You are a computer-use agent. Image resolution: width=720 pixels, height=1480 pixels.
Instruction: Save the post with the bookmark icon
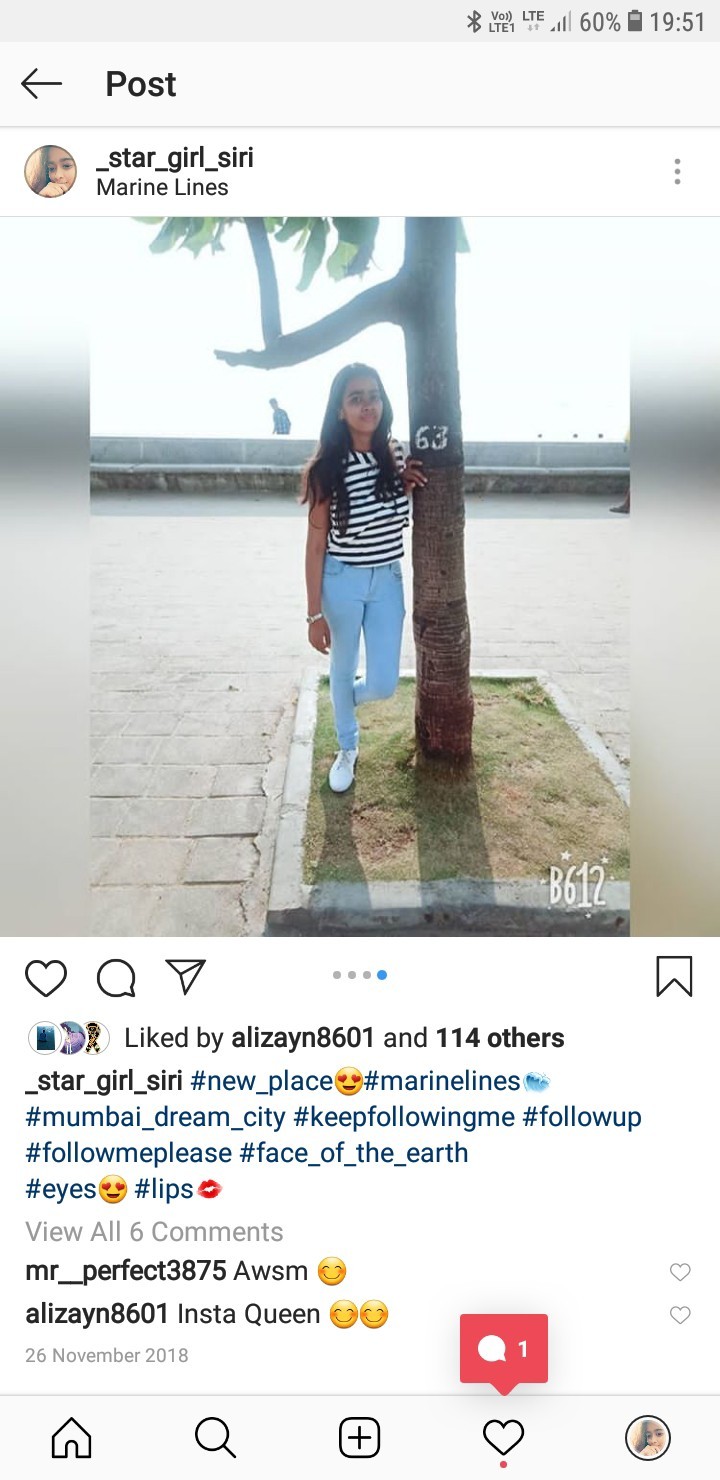pyautogui.click(x=674, y=976)
